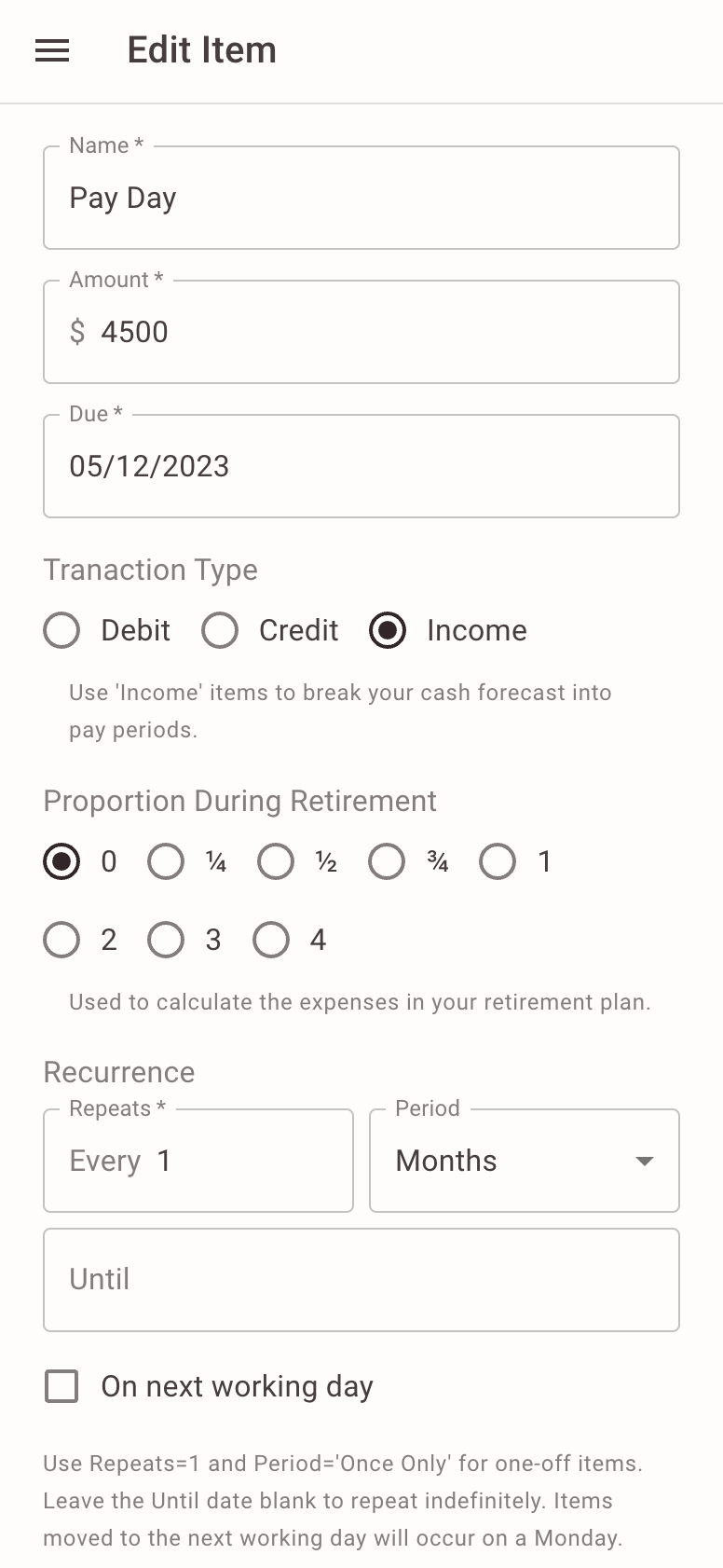Click the Name field showing Pay Day

(361, 198)
